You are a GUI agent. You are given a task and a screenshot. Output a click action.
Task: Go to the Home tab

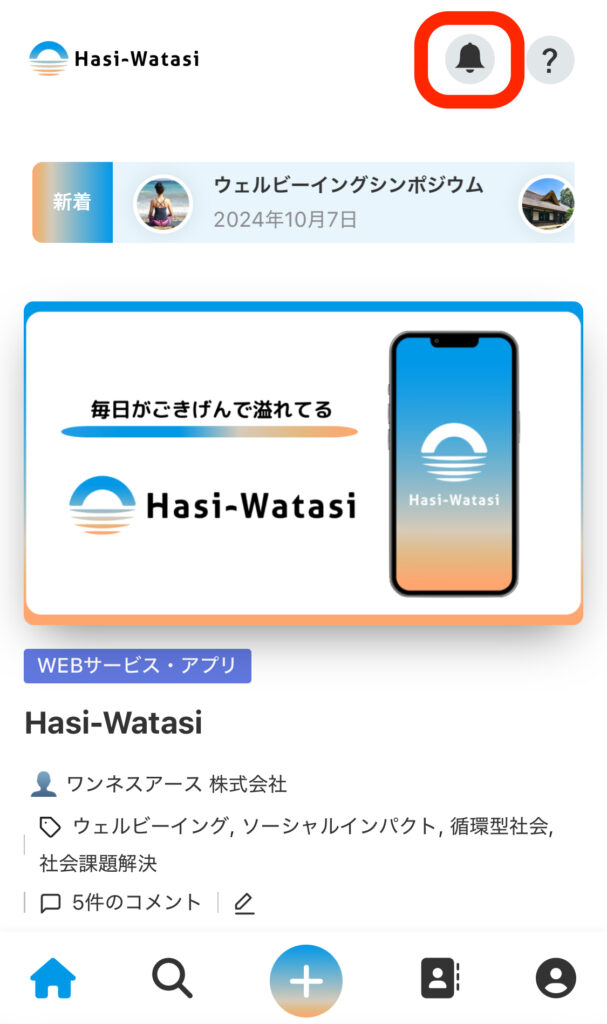tap(53, 979)
